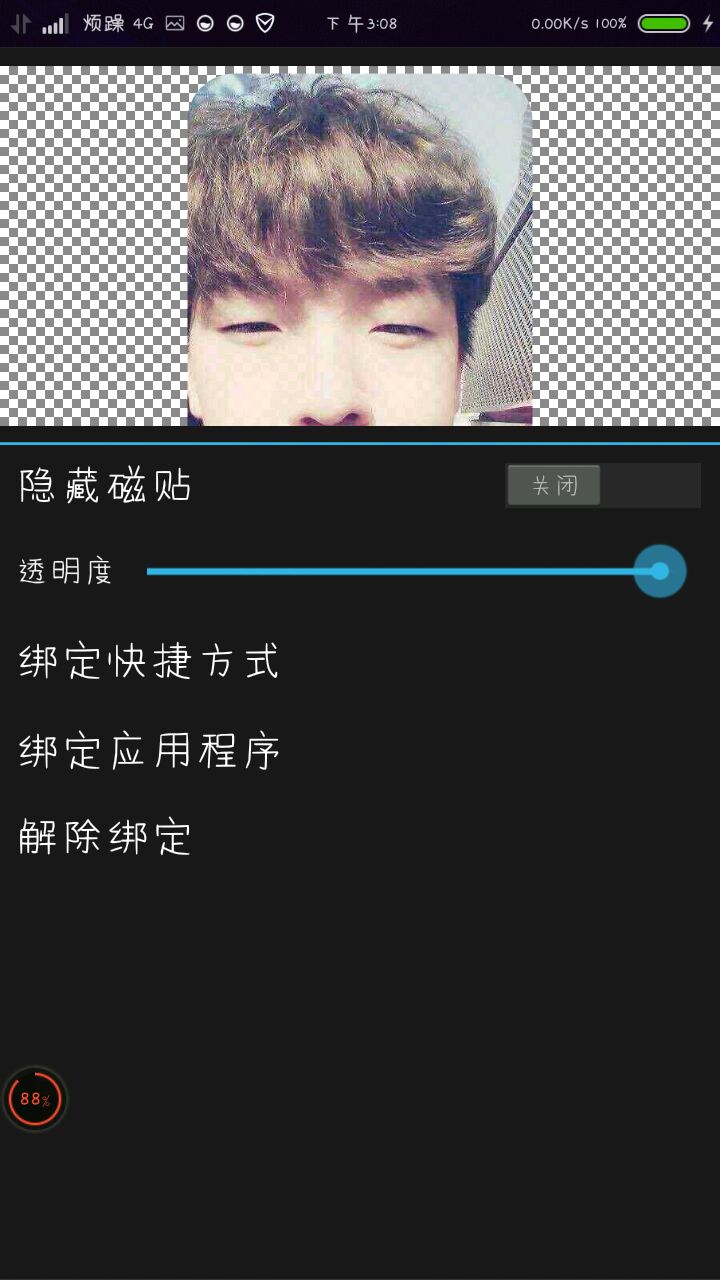Open 绑定应用程序 option

coord(149,750)
